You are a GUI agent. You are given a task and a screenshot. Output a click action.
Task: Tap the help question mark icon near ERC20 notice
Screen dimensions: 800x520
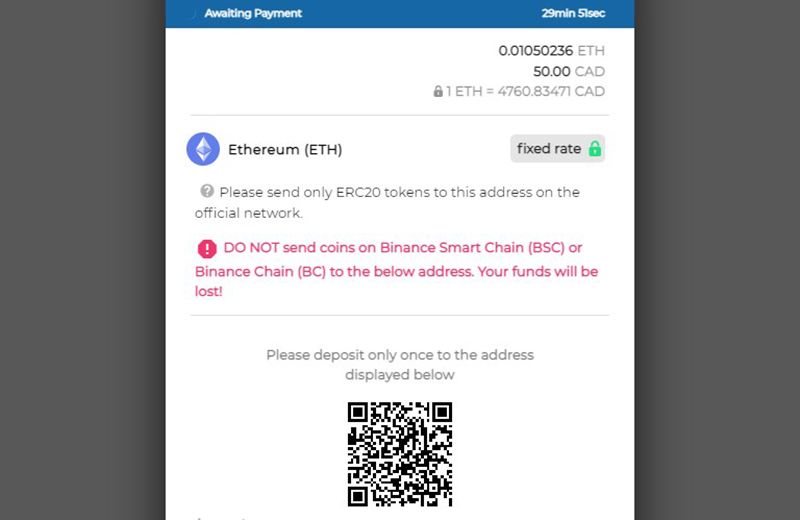coord(207,191)
